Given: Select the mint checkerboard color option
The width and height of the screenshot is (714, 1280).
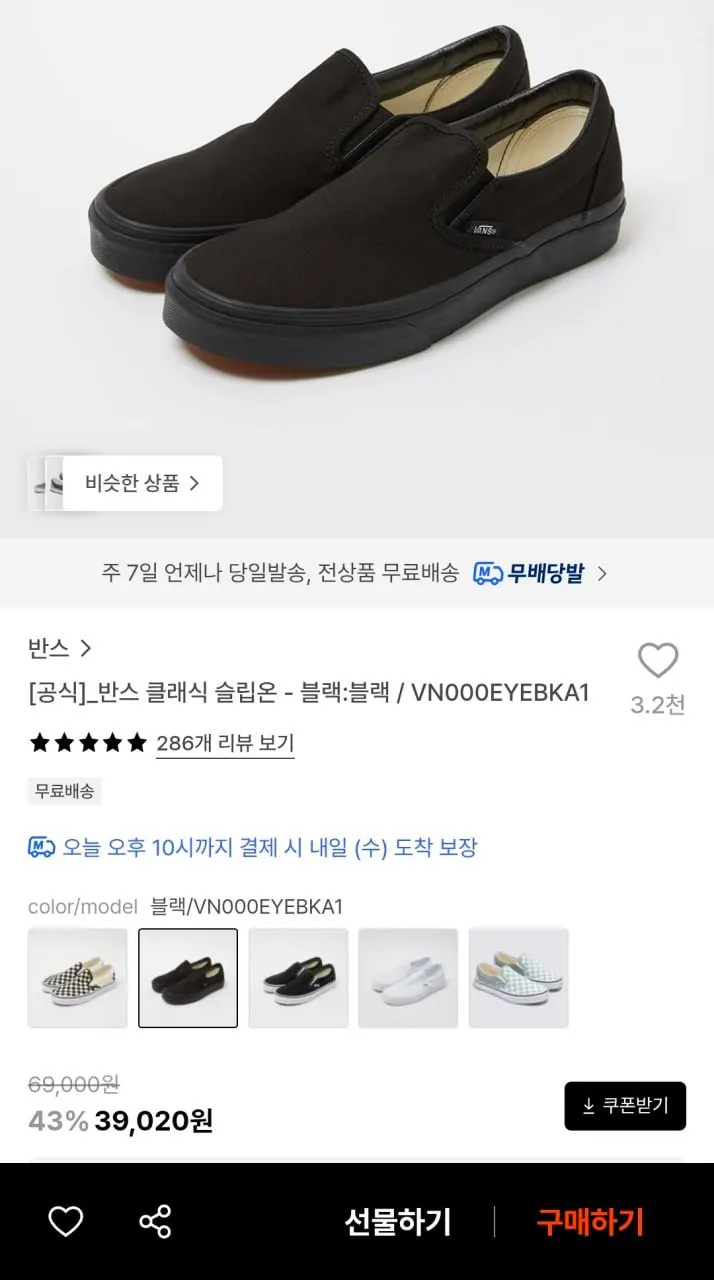Looking at the screenshot, I should coord(518,978).
